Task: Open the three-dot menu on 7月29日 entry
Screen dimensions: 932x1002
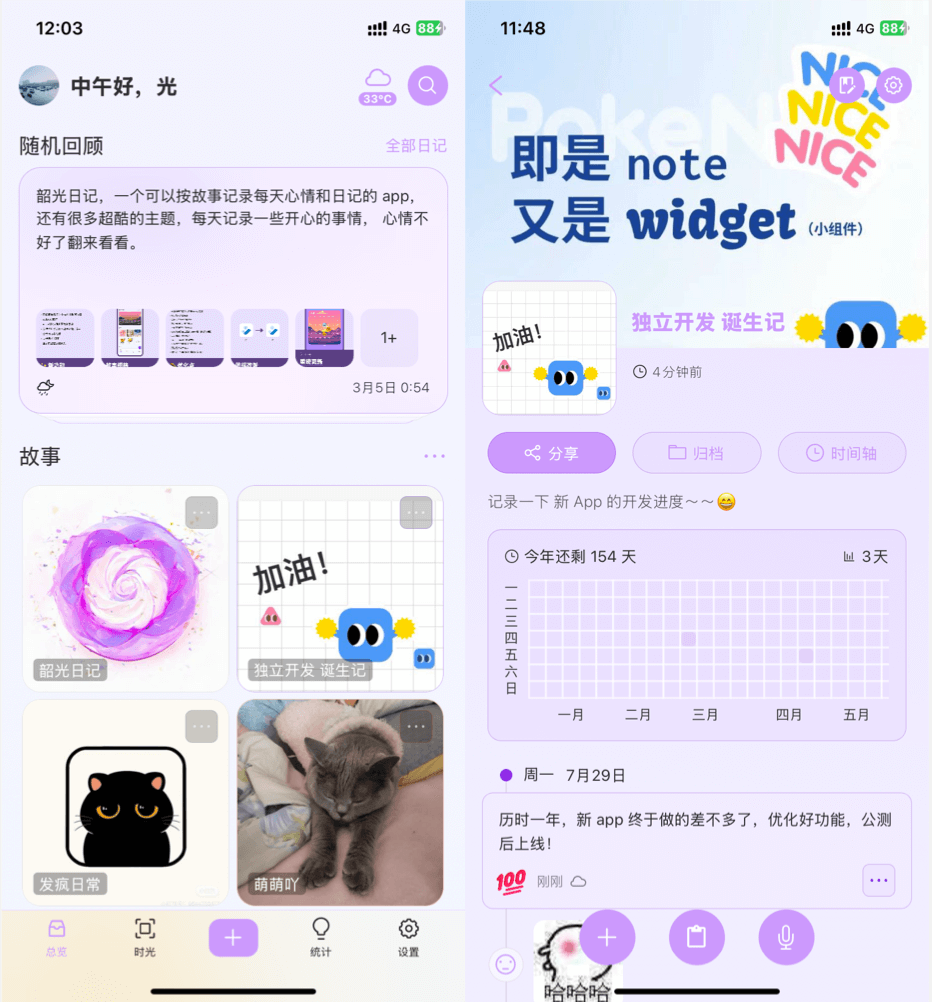Action: (879, 880)
